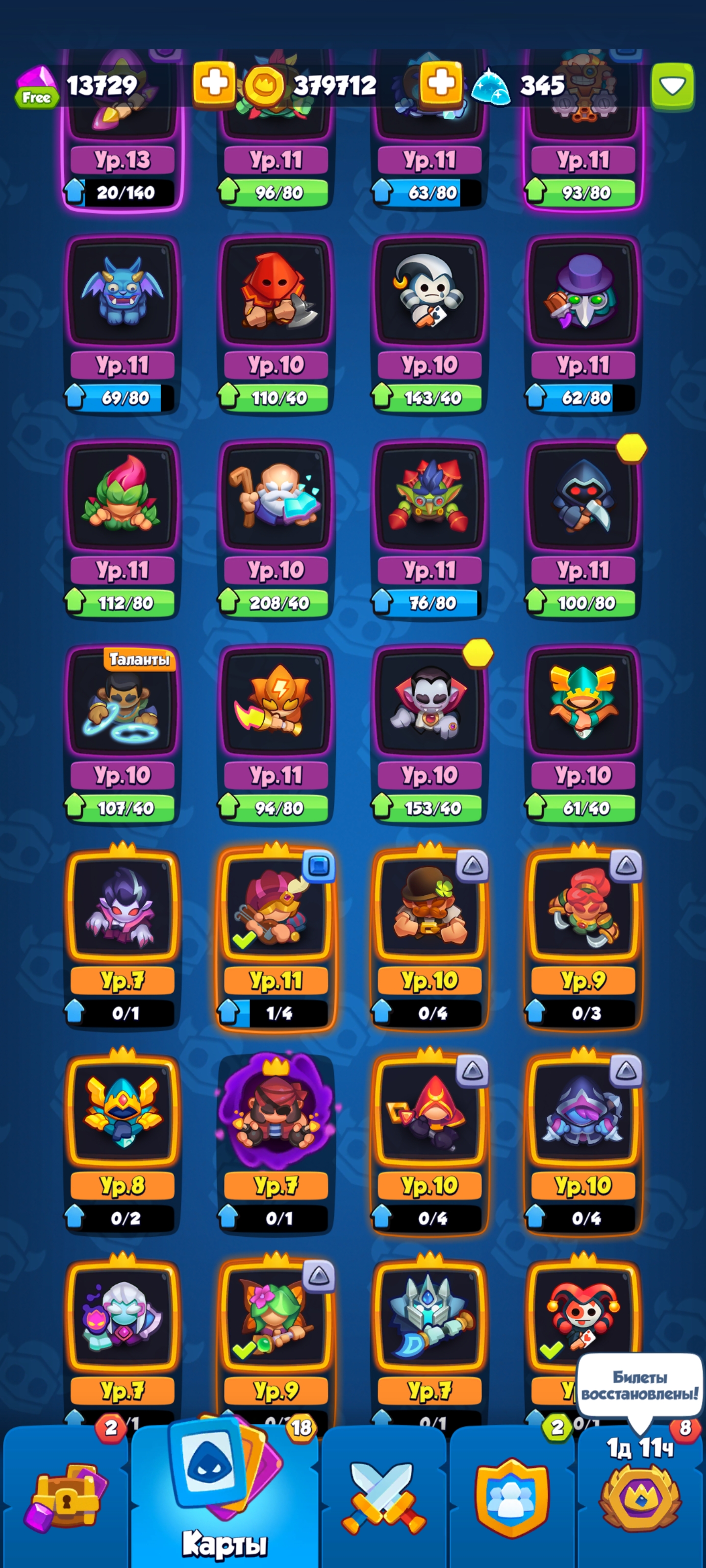Select the vampire card with 153/40
The image size is (706, 1568).
429,734
